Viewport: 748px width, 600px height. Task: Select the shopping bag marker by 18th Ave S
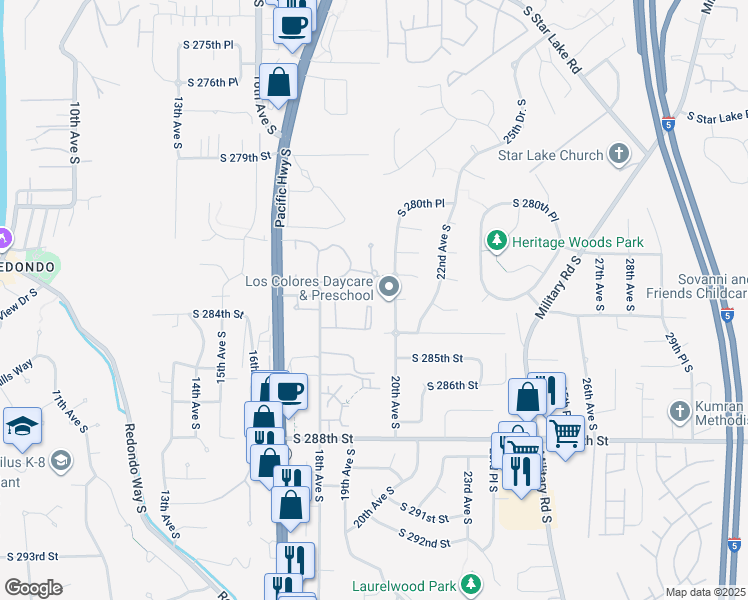click(x=291, y=506)
